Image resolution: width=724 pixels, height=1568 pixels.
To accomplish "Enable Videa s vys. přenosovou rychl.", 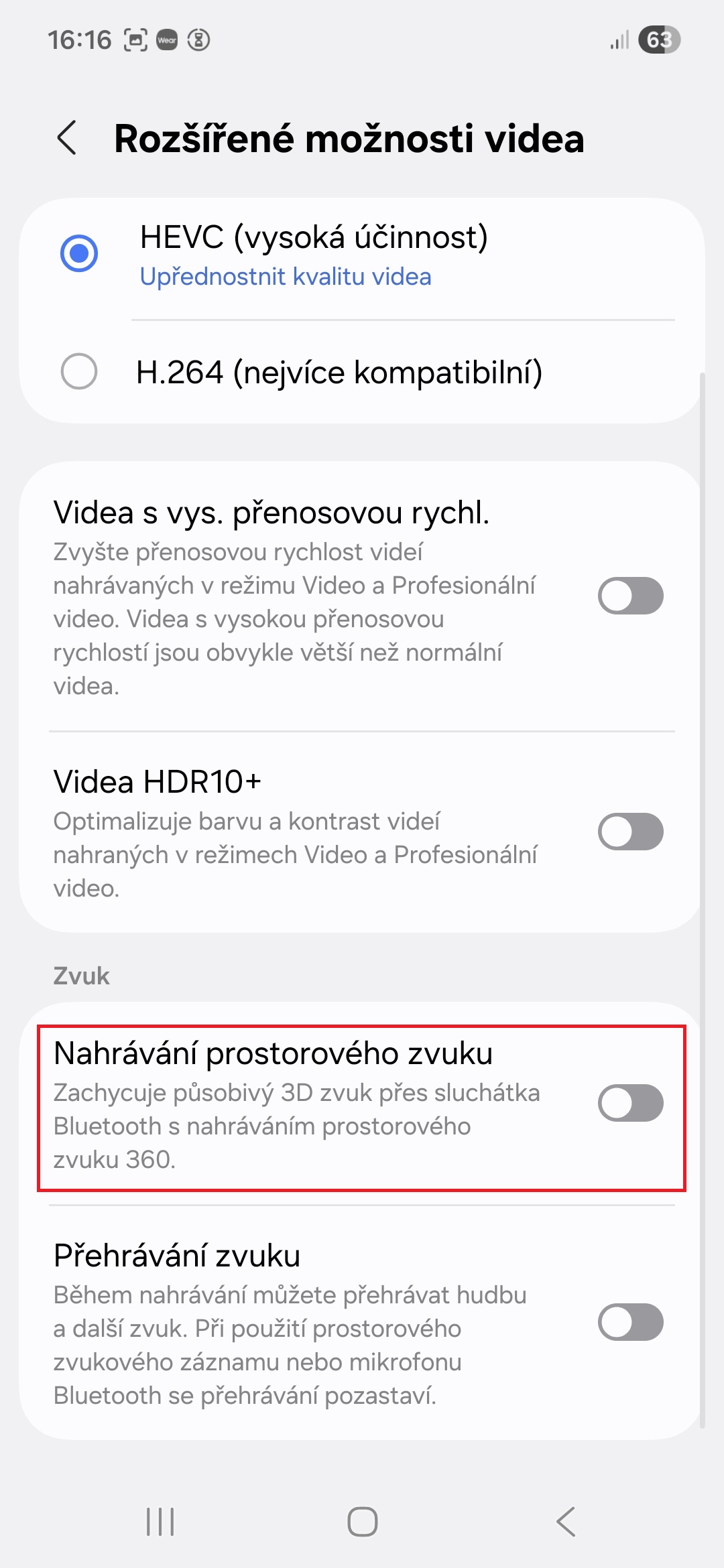I will pyautogui.click(x=630, y=596).
